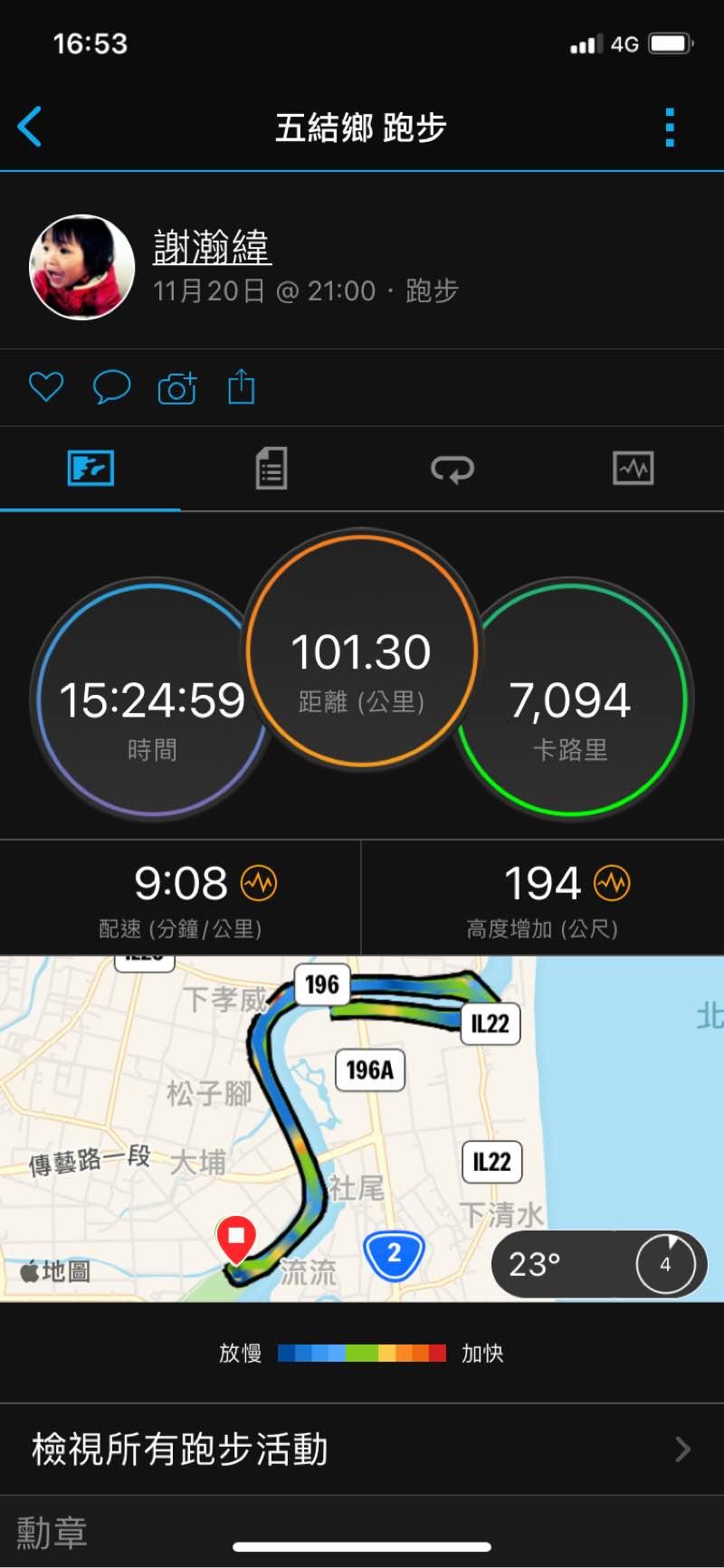Share this running activity

241,386
